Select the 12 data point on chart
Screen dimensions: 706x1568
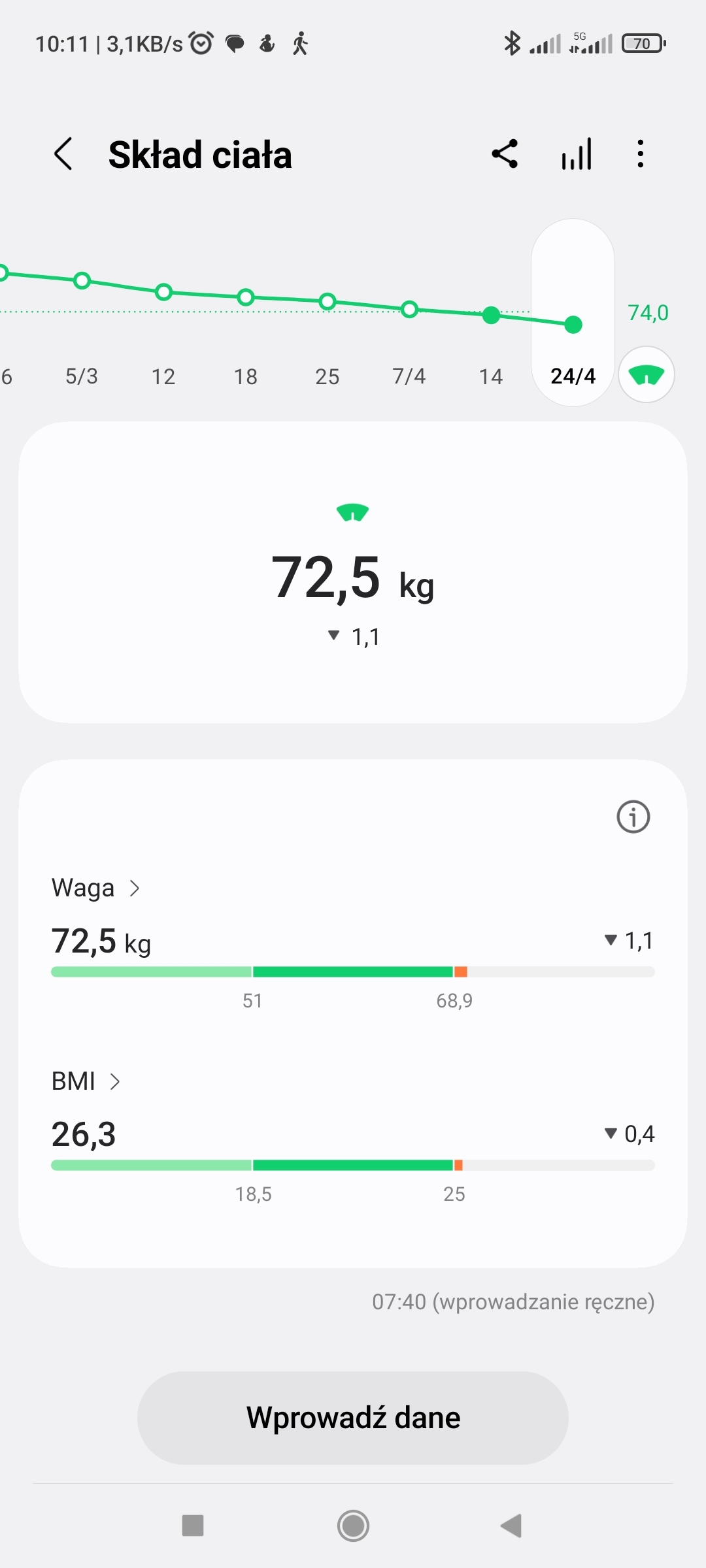163,292
